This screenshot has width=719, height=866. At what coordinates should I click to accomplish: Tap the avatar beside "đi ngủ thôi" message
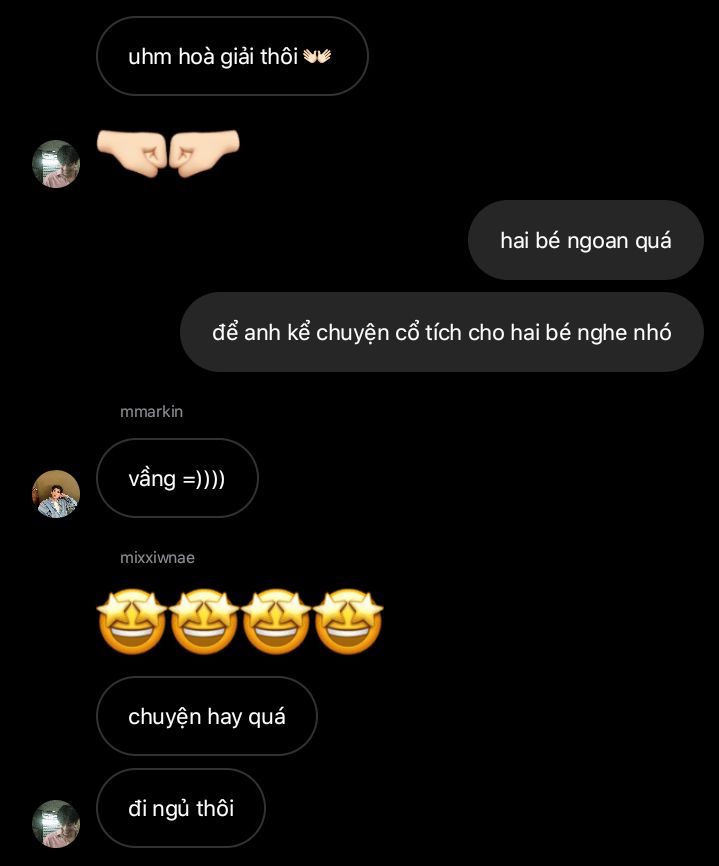coord(56,823)
